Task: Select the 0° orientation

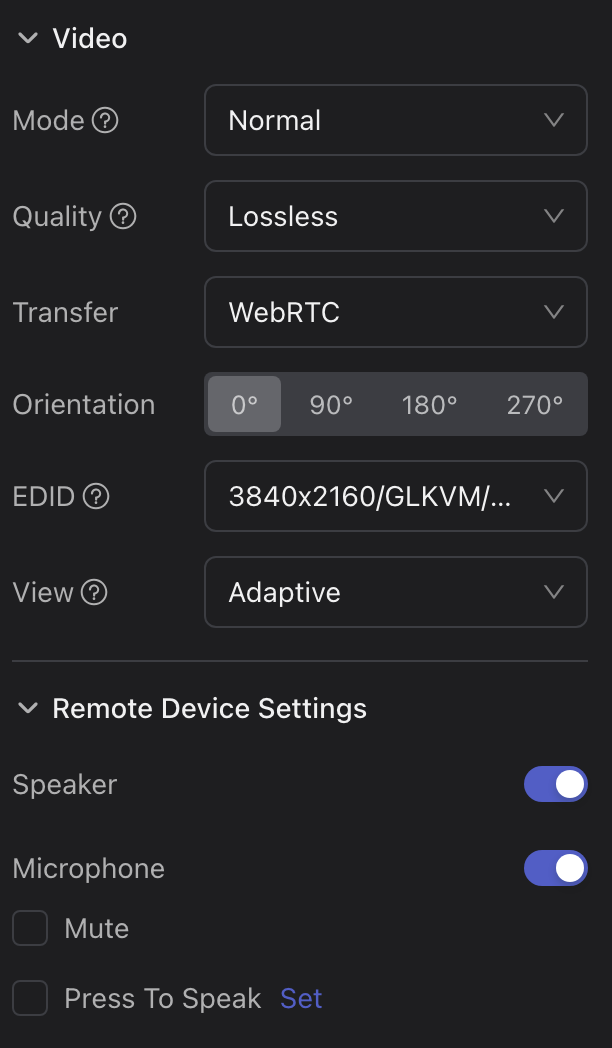Action: point(245,405)
